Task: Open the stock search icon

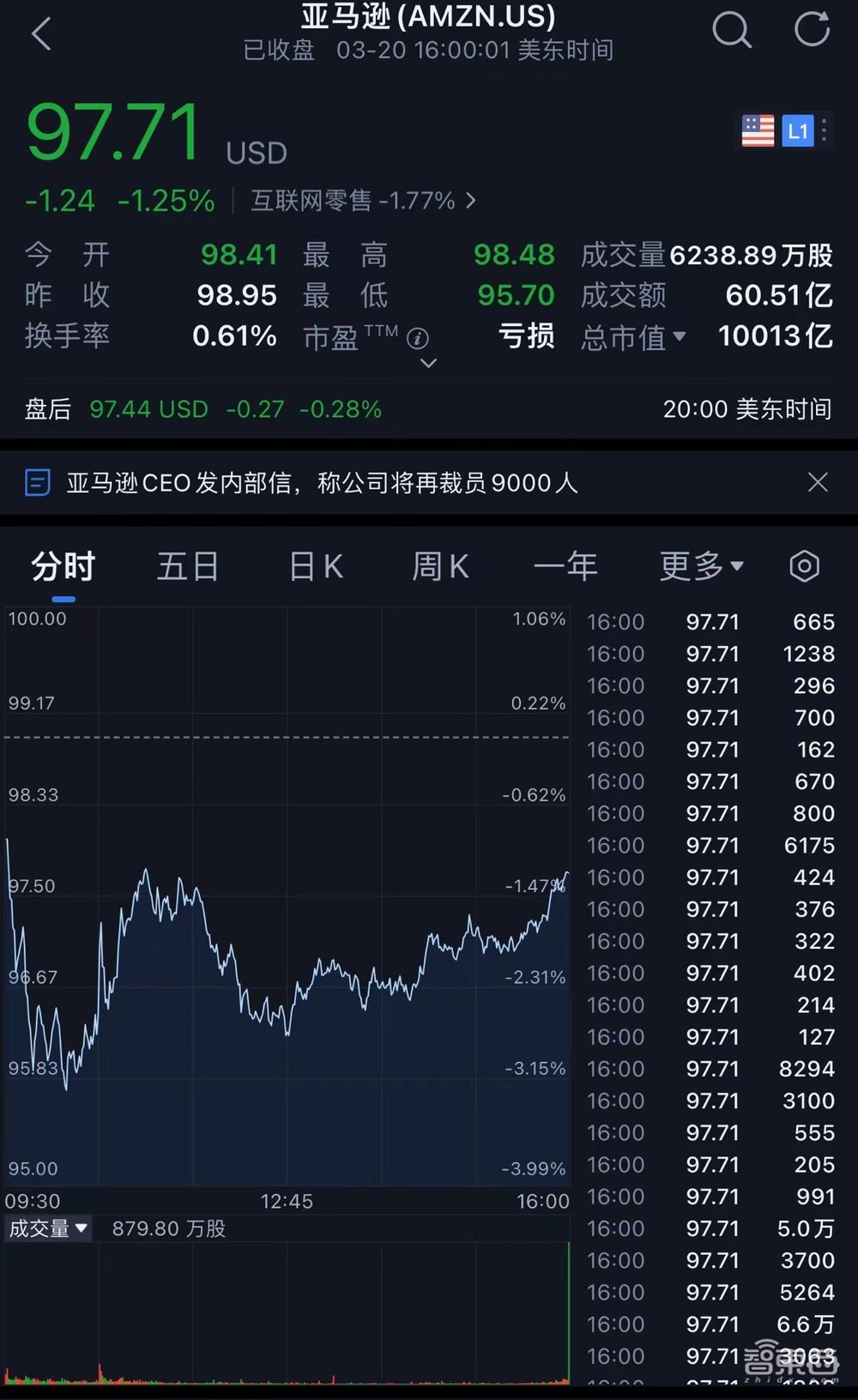Action: tap(732, 31)
